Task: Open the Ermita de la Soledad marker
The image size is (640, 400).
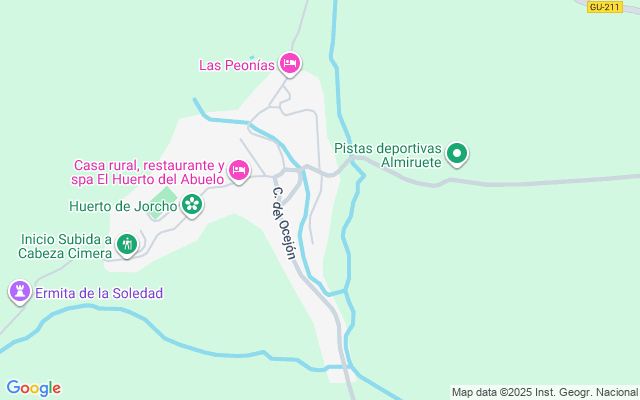Action: 19,292
